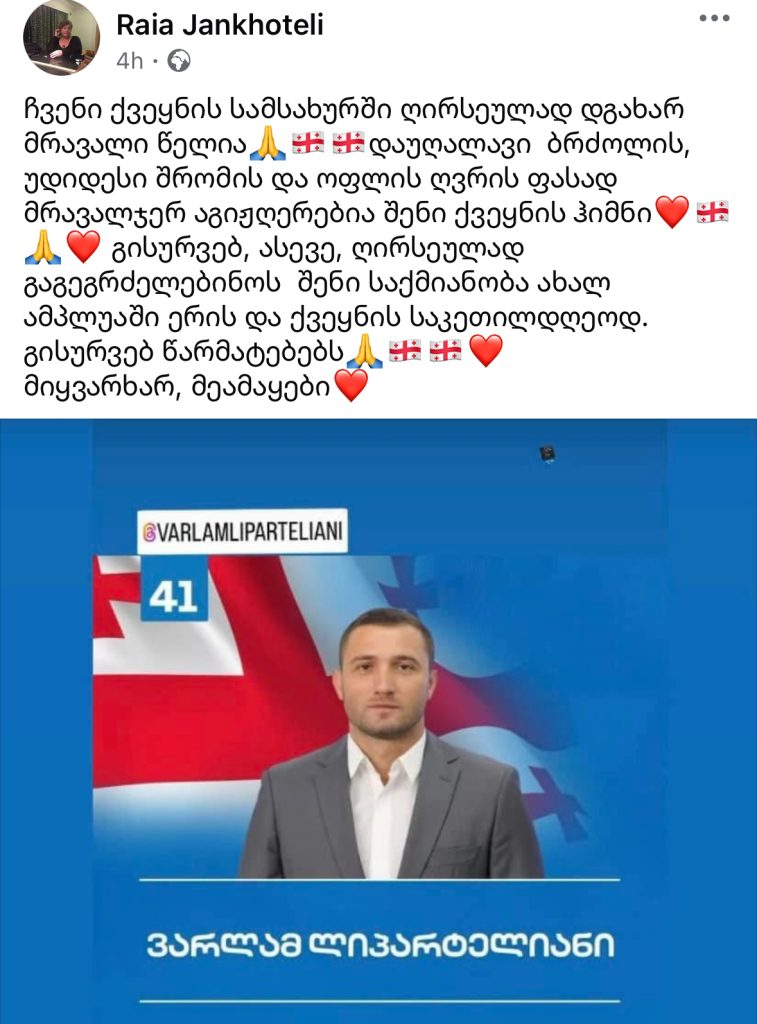The image size is (757, 1024).
Task: Open the post's three-dot options menu
Action: point(714,19)
